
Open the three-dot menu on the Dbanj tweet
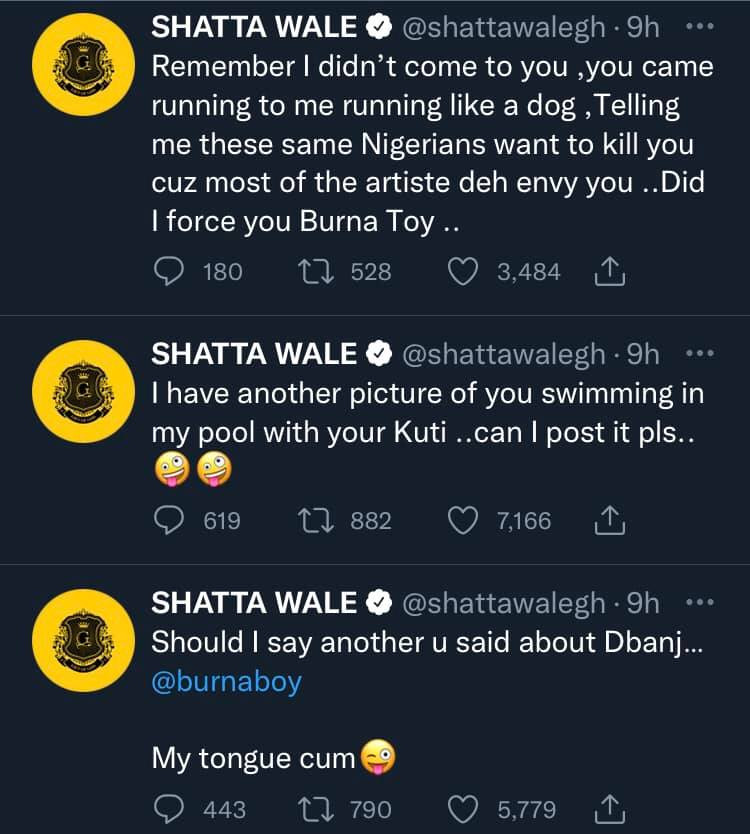point(703,603)
